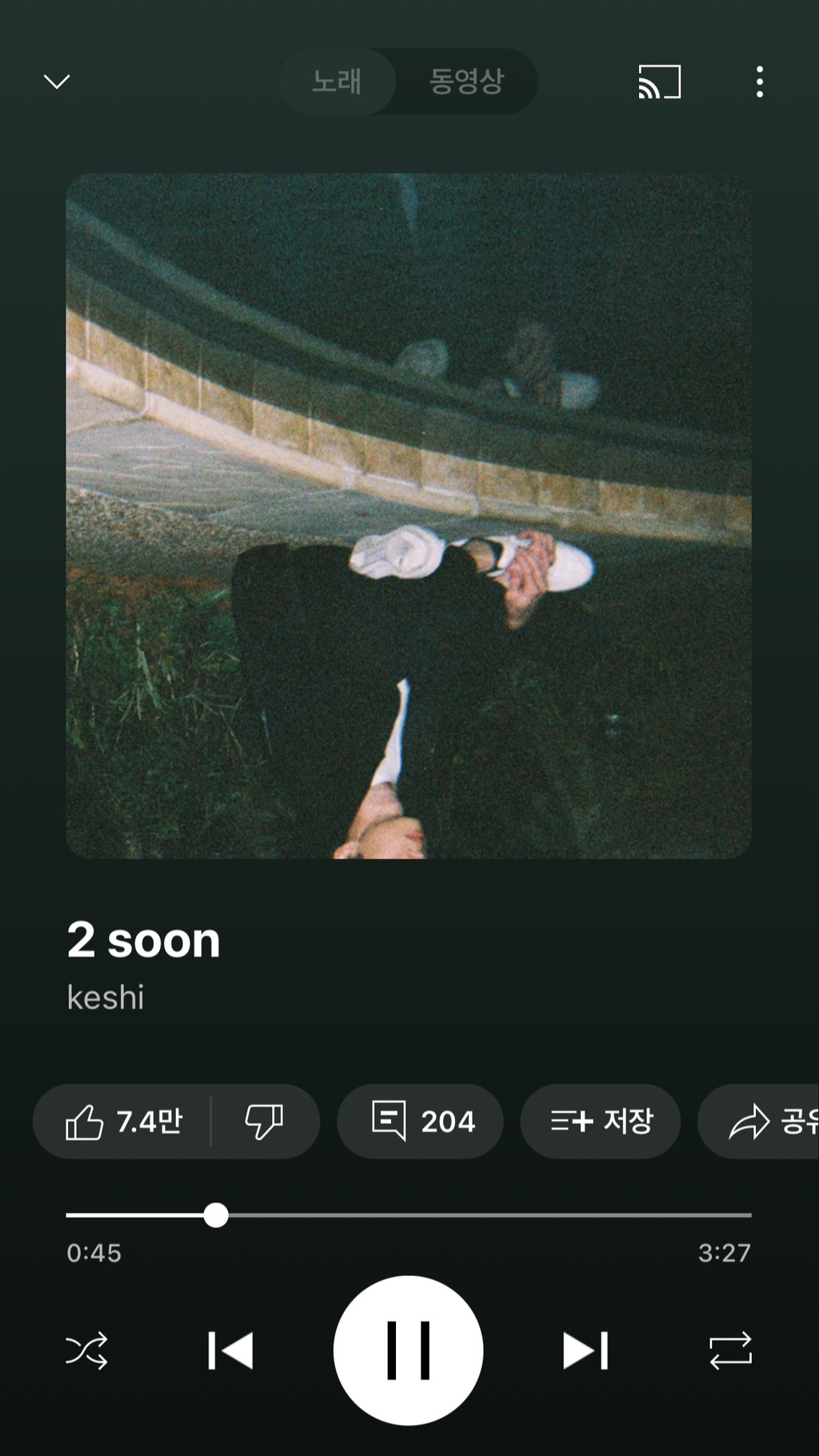Image resolution: width=819 pixels, height=1456 pixels.
Task: Switch to the 동영상 tab
Action: coord(466,82)
